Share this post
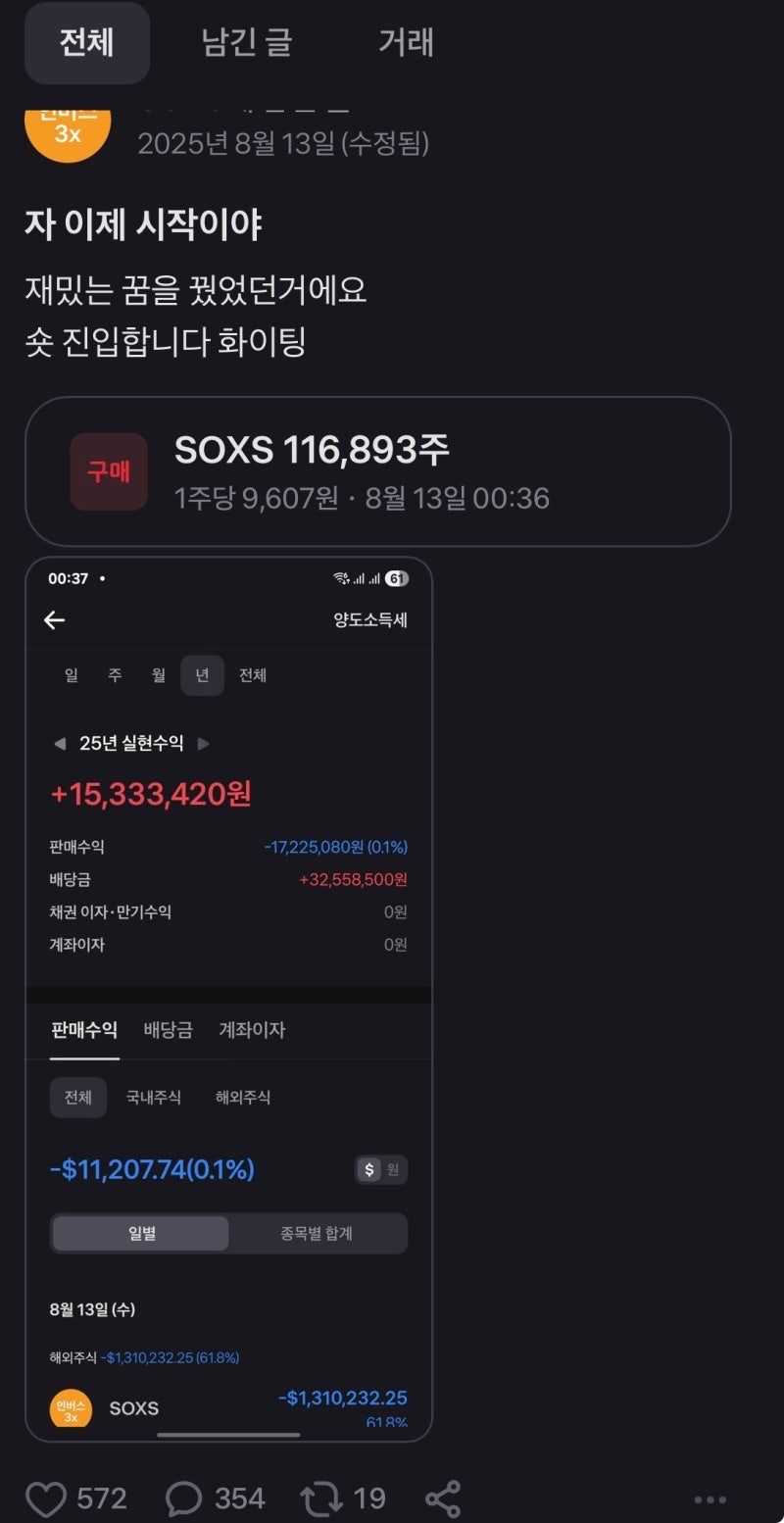 (443, 1498)
